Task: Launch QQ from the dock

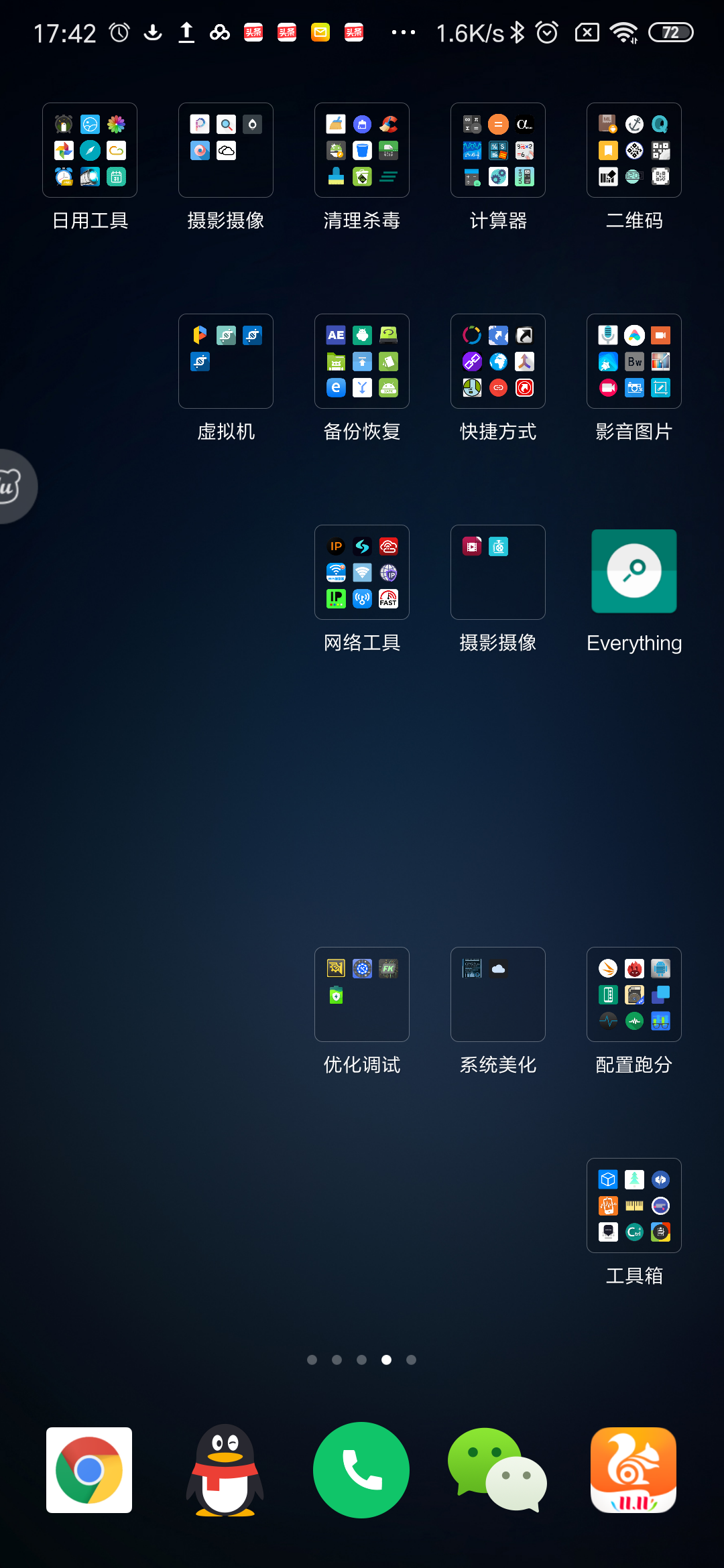Action: coord(225,1470)
